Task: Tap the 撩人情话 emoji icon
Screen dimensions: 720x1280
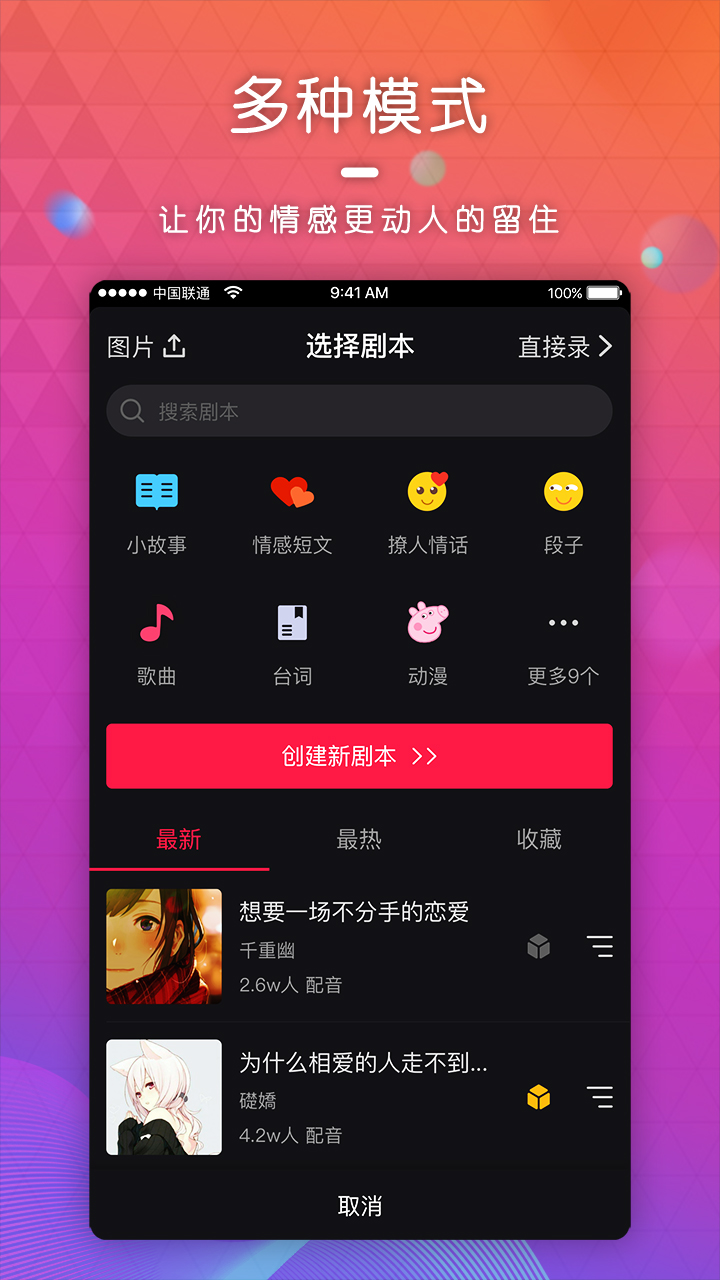Action: pyautogui.click(x=427, y=492)
